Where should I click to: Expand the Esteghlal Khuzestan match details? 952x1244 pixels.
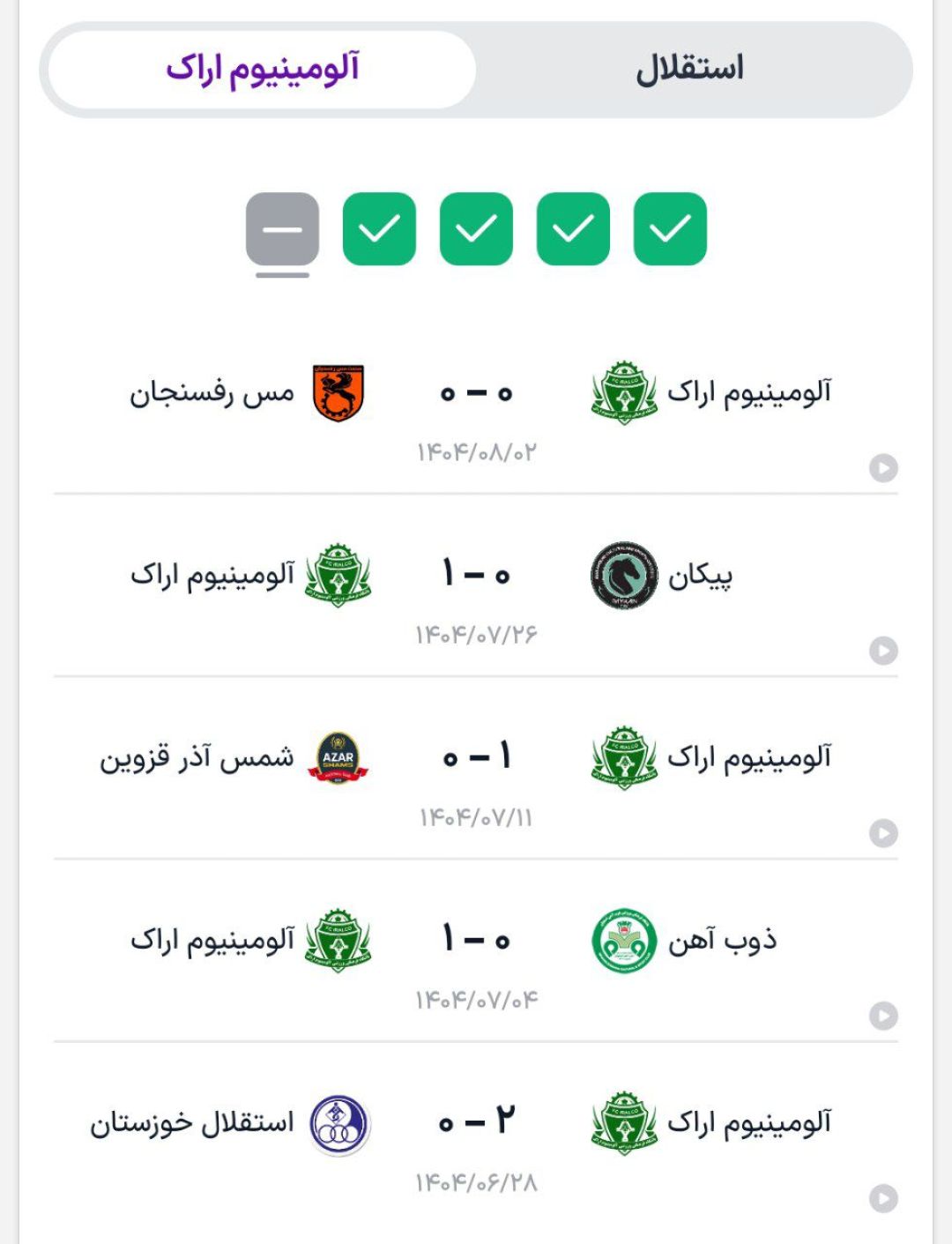point(881,1196)
